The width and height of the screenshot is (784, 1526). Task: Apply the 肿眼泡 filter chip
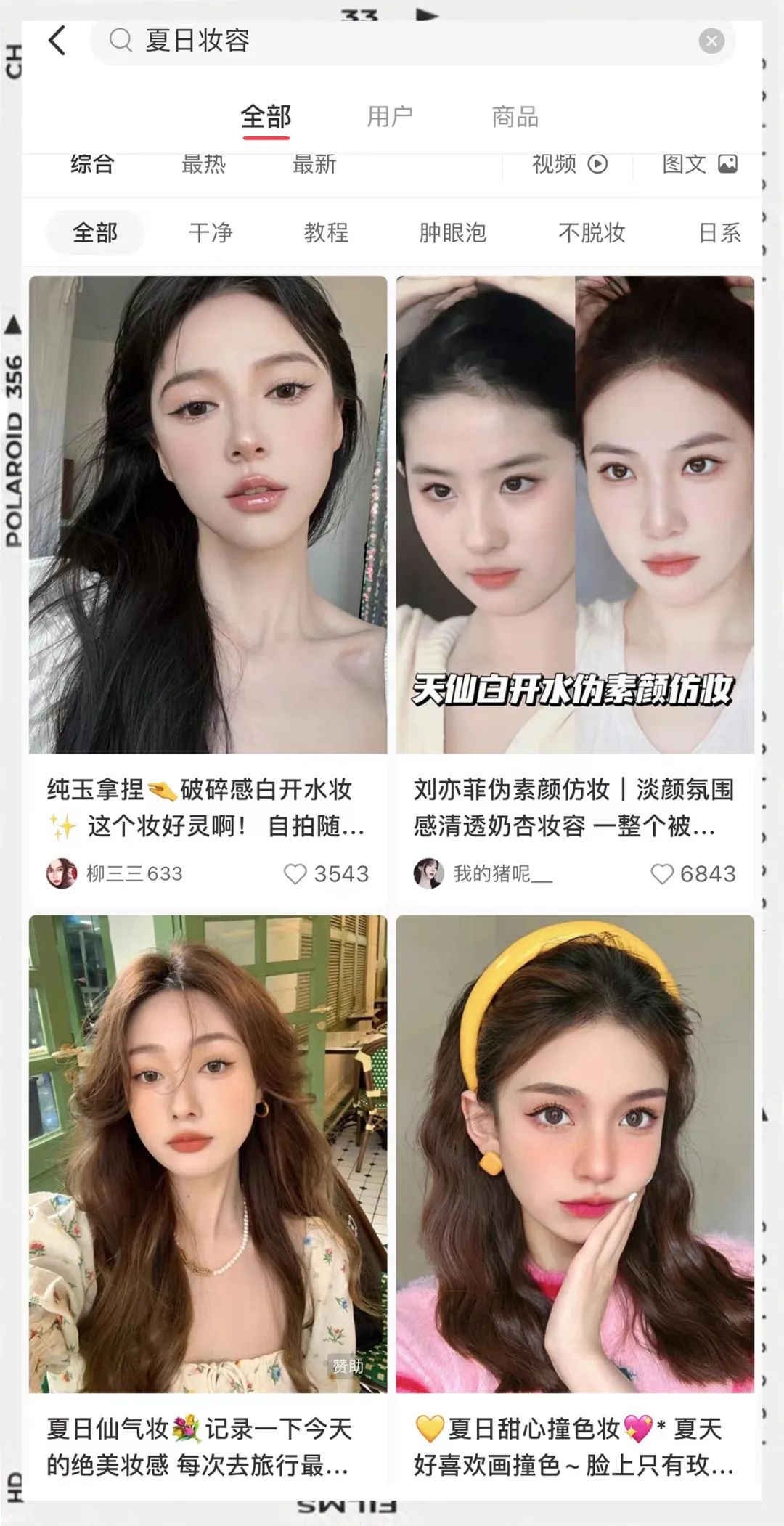(452, 233)
